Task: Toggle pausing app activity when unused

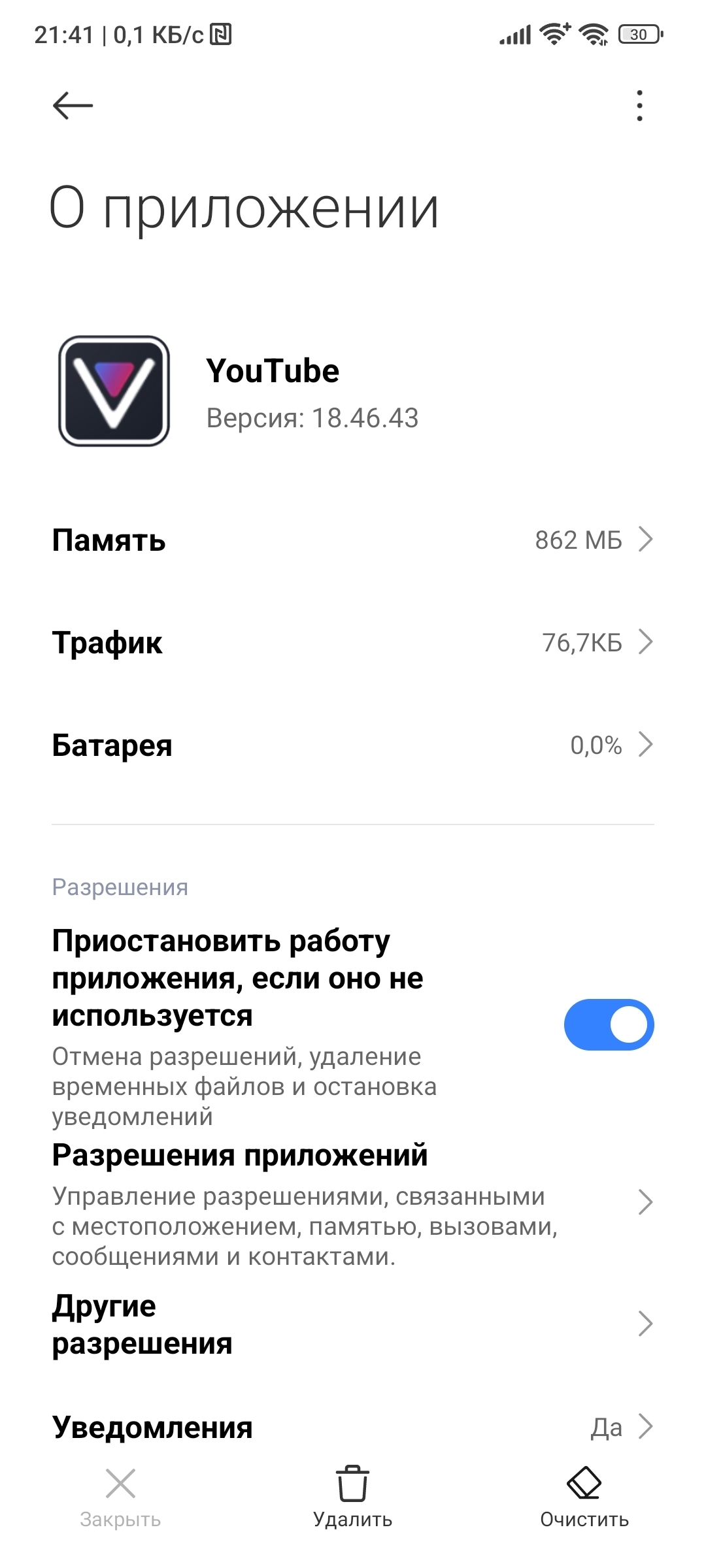Action: (x=609, y=1024)
